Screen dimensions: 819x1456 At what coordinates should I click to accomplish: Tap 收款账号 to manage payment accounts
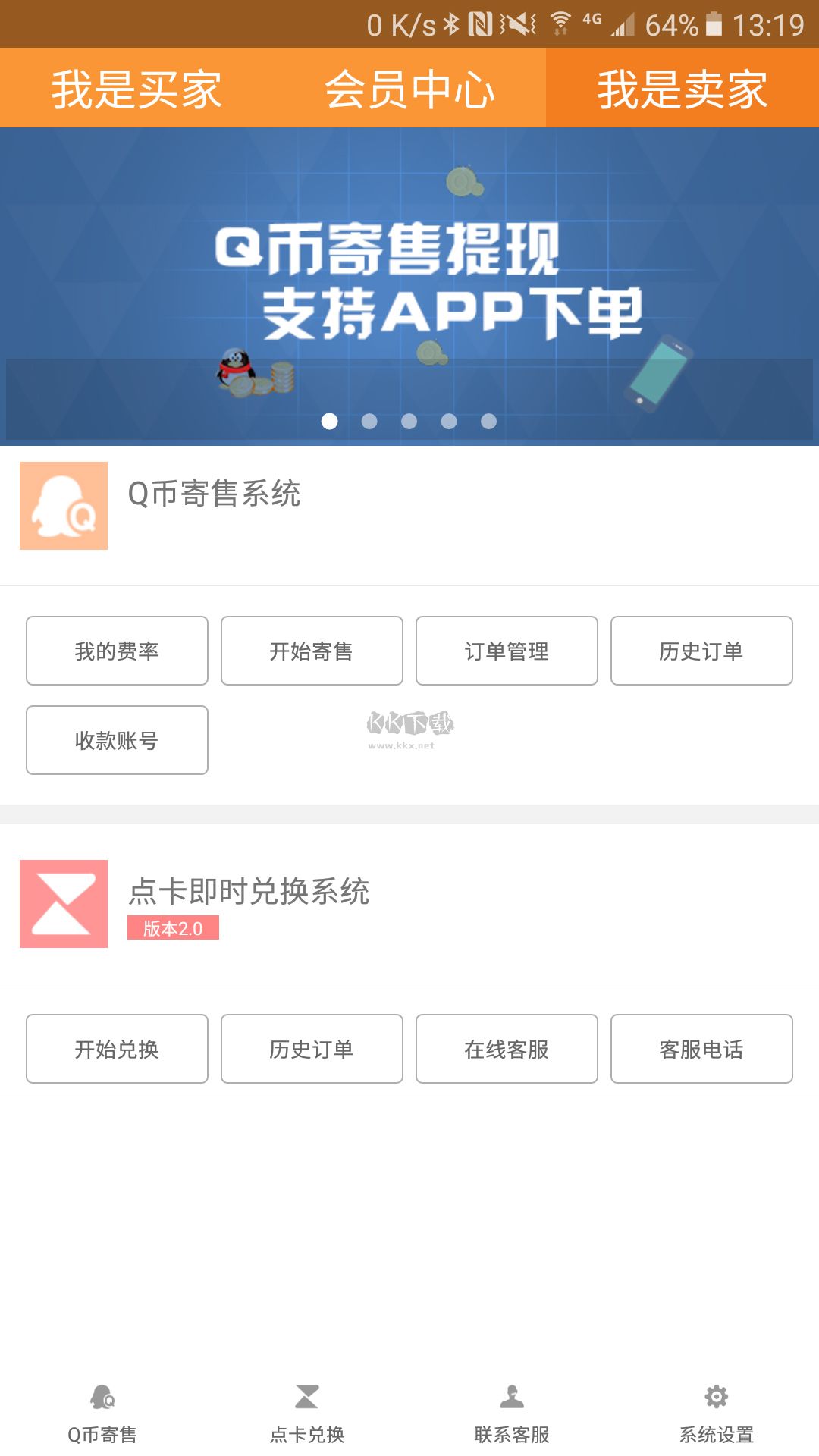[116, 739]
